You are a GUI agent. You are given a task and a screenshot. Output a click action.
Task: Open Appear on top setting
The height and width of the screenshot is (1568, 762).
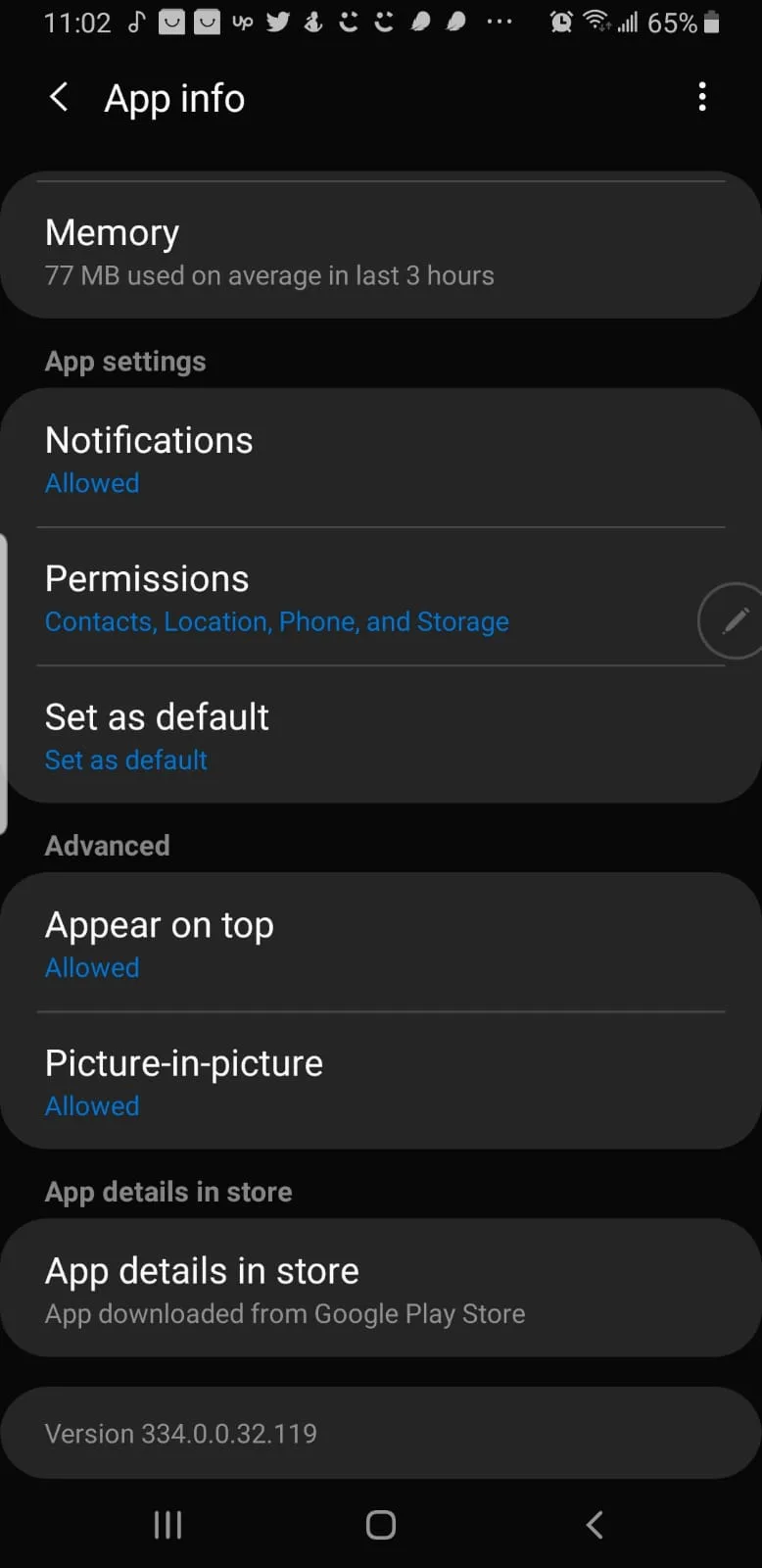(x=381, y=943)
